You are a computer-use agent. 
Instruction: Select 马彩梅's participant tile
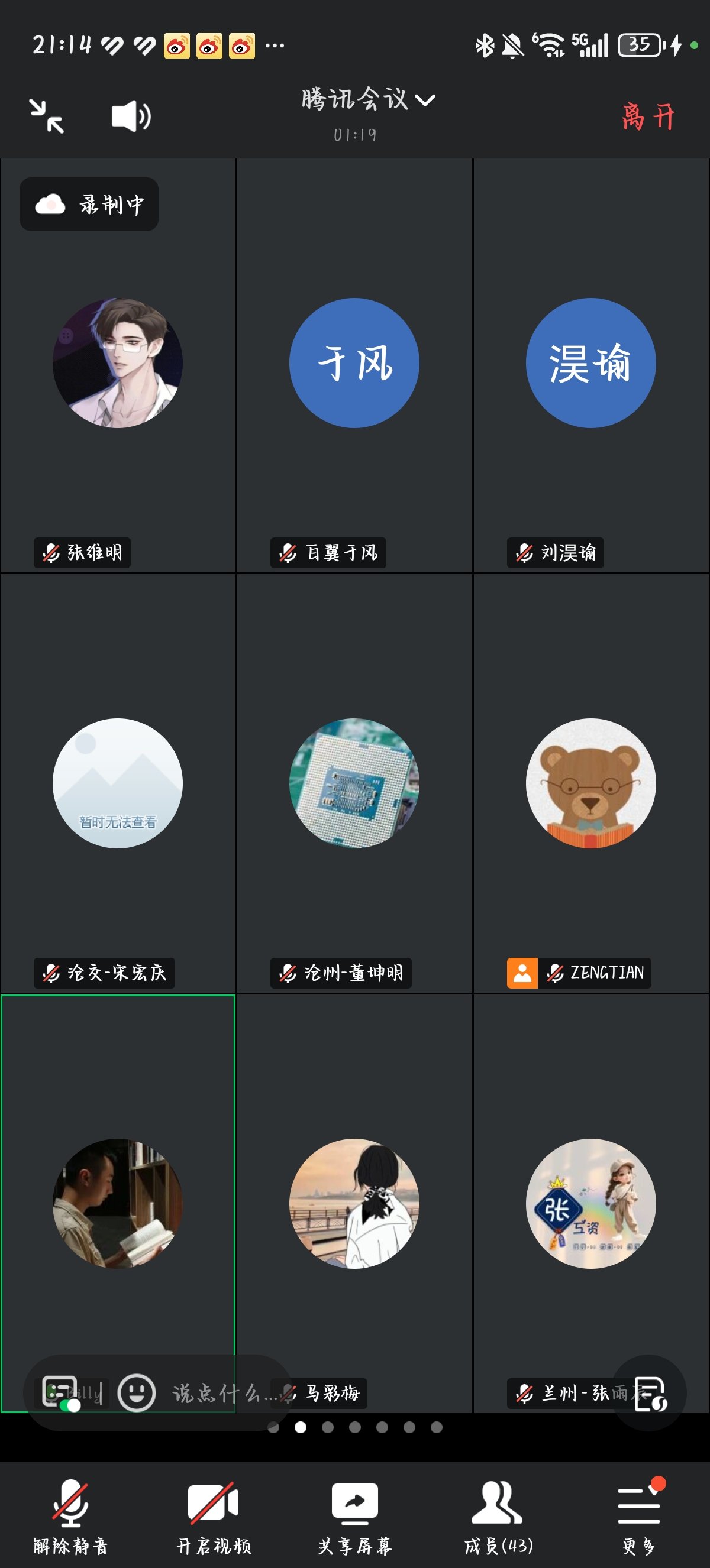[x=354, y=1204]
